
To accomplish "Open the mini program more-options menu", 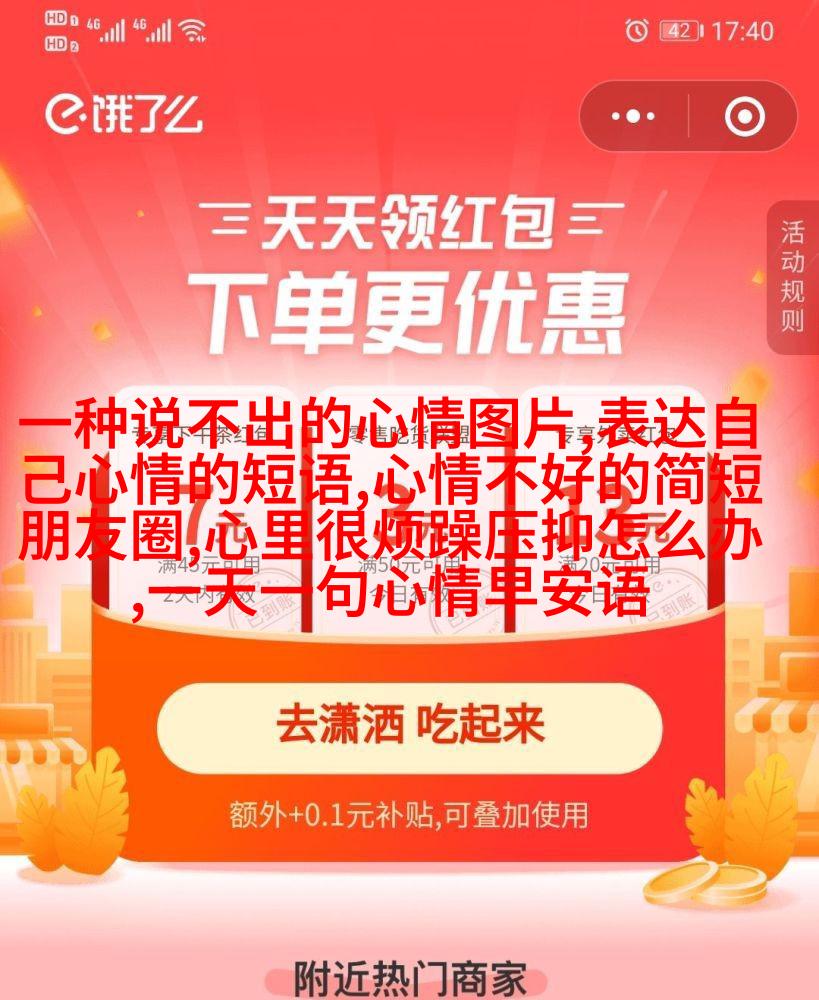I will click(x=632, y=117).
